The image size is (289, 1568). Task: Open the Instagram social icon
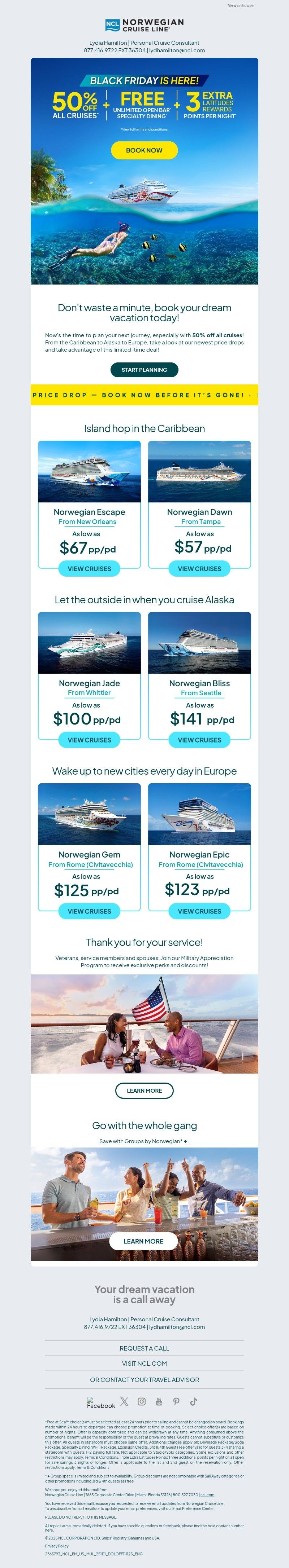click(142, 1401)
